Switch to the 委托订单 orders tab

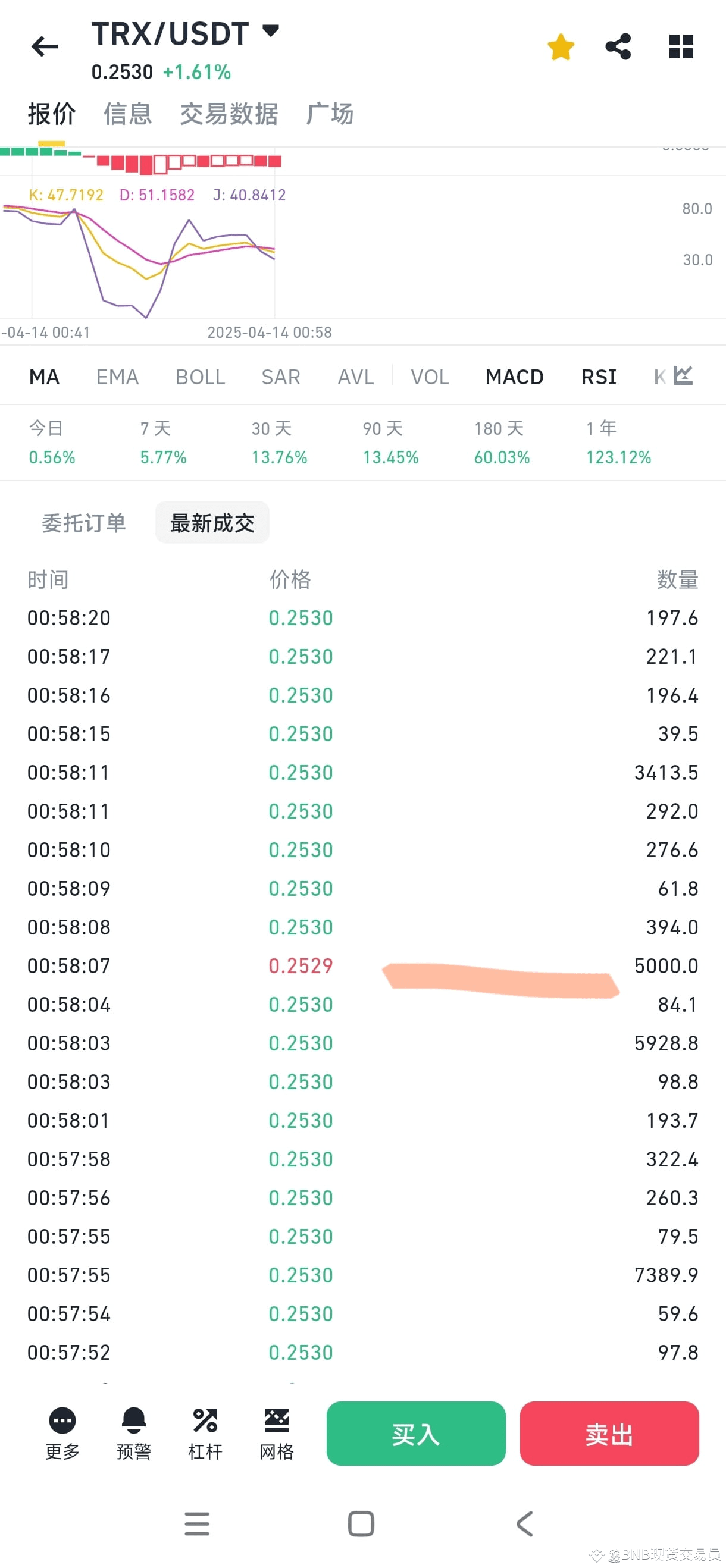(83, 522)
